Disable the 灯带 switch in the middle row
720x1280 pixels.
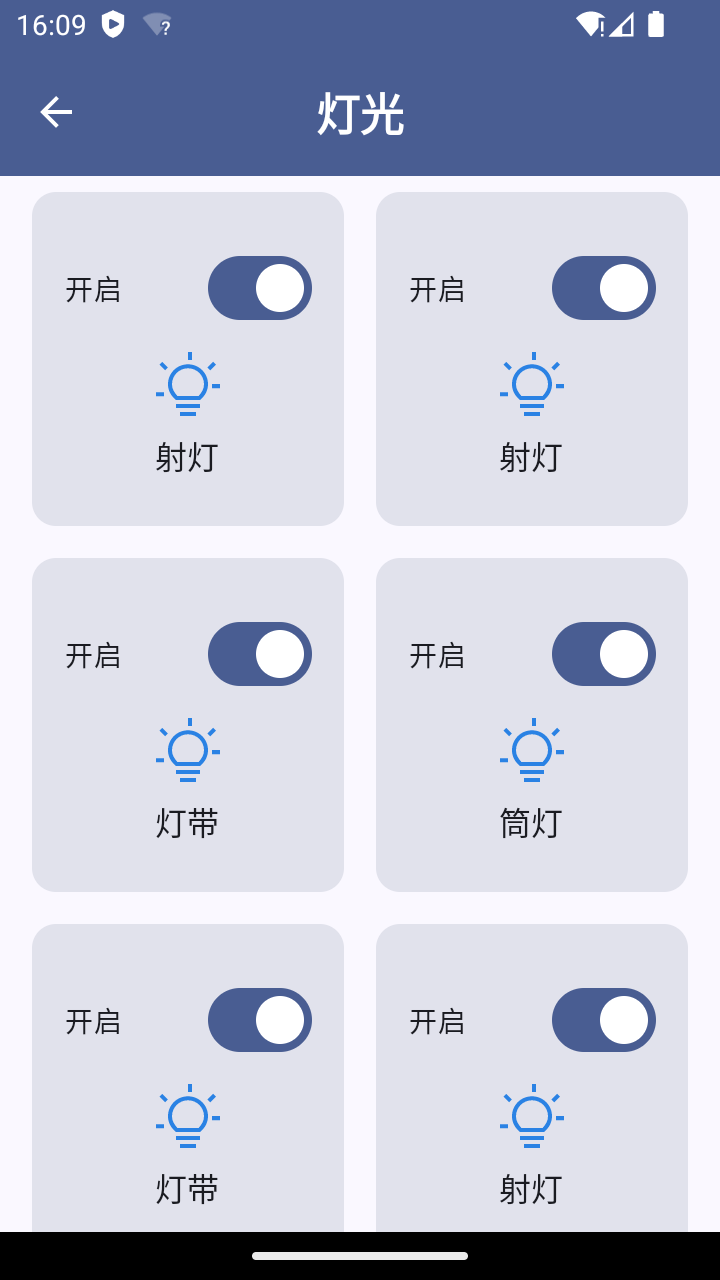pos(259,654)
